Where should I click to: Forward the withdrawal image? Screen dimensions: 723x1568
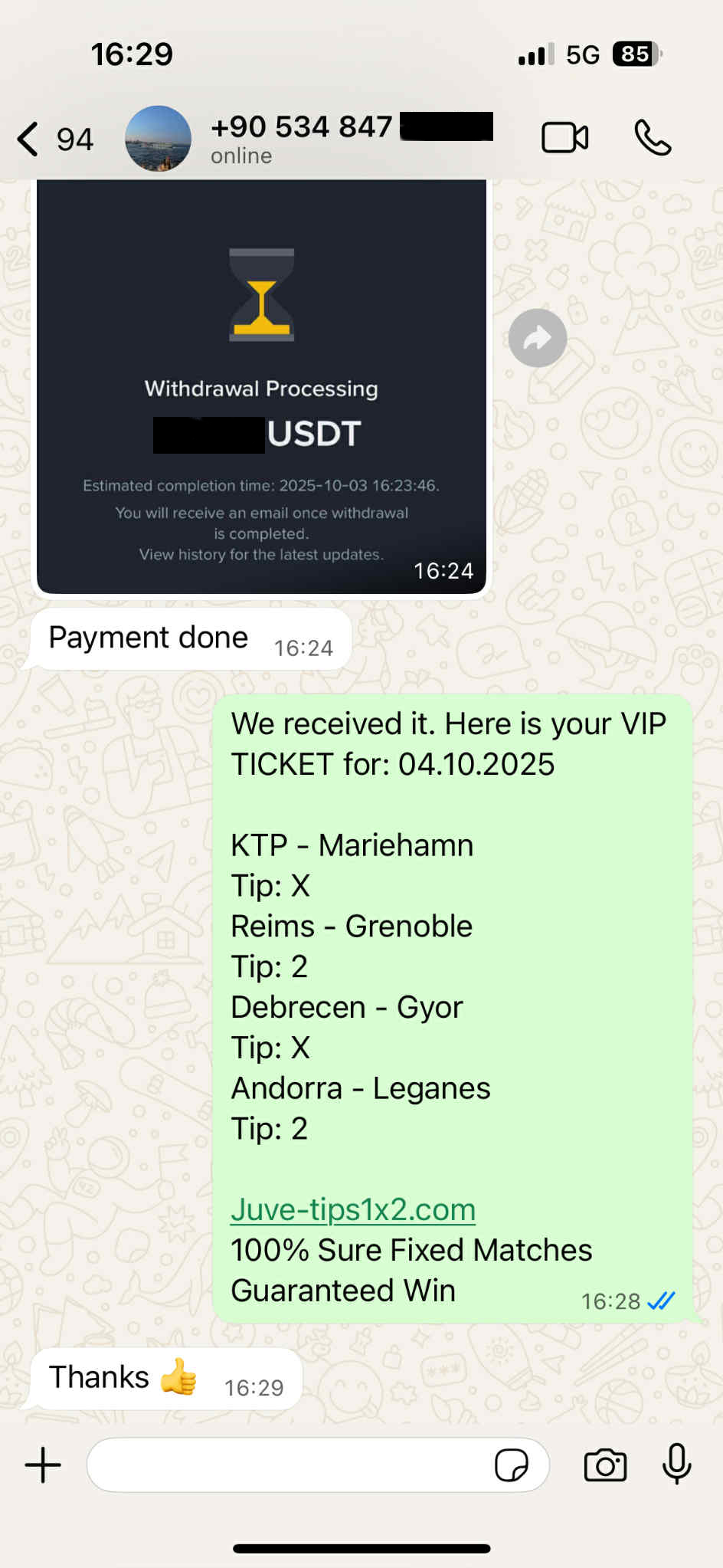tap(538, 338)
